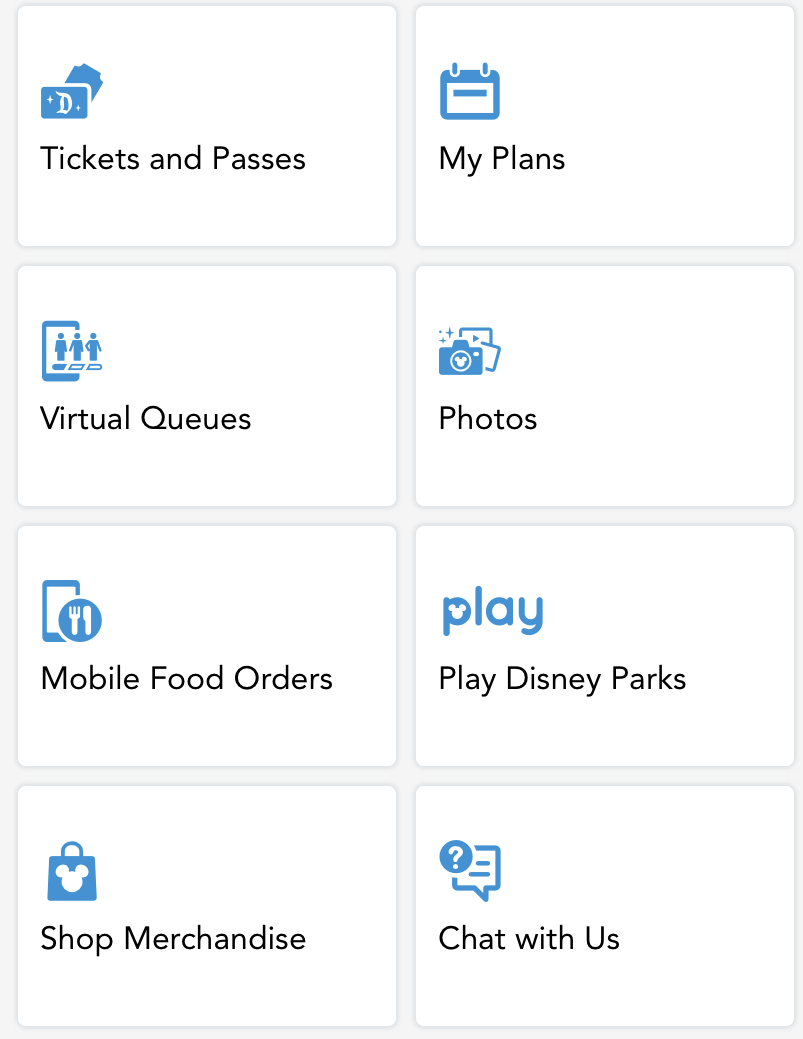Open Mobile Food Orders
The image size is (803, 1039).
(207, 646)
